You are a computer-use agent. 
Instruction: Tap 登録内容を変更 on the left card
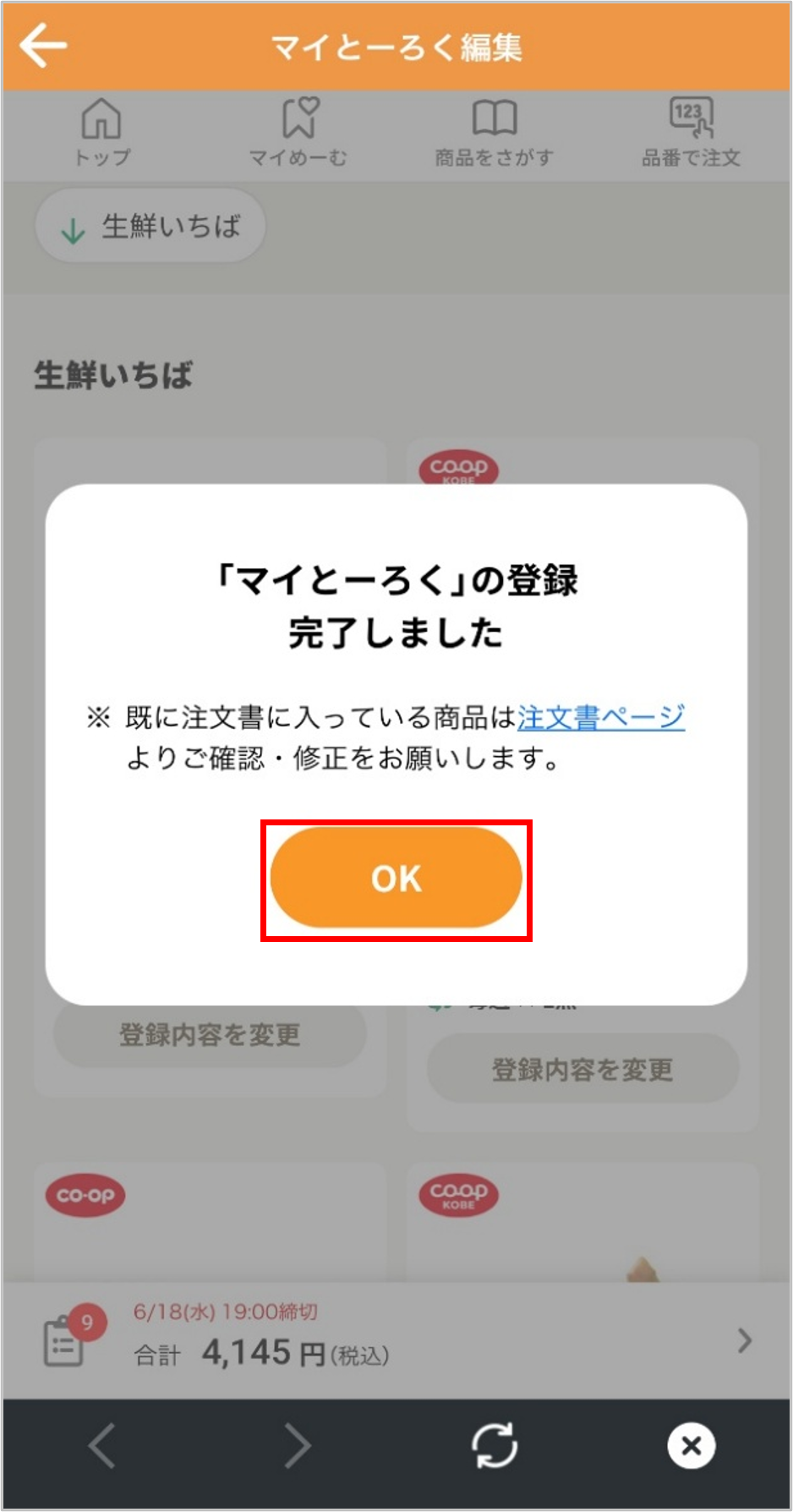[209, 1033]
